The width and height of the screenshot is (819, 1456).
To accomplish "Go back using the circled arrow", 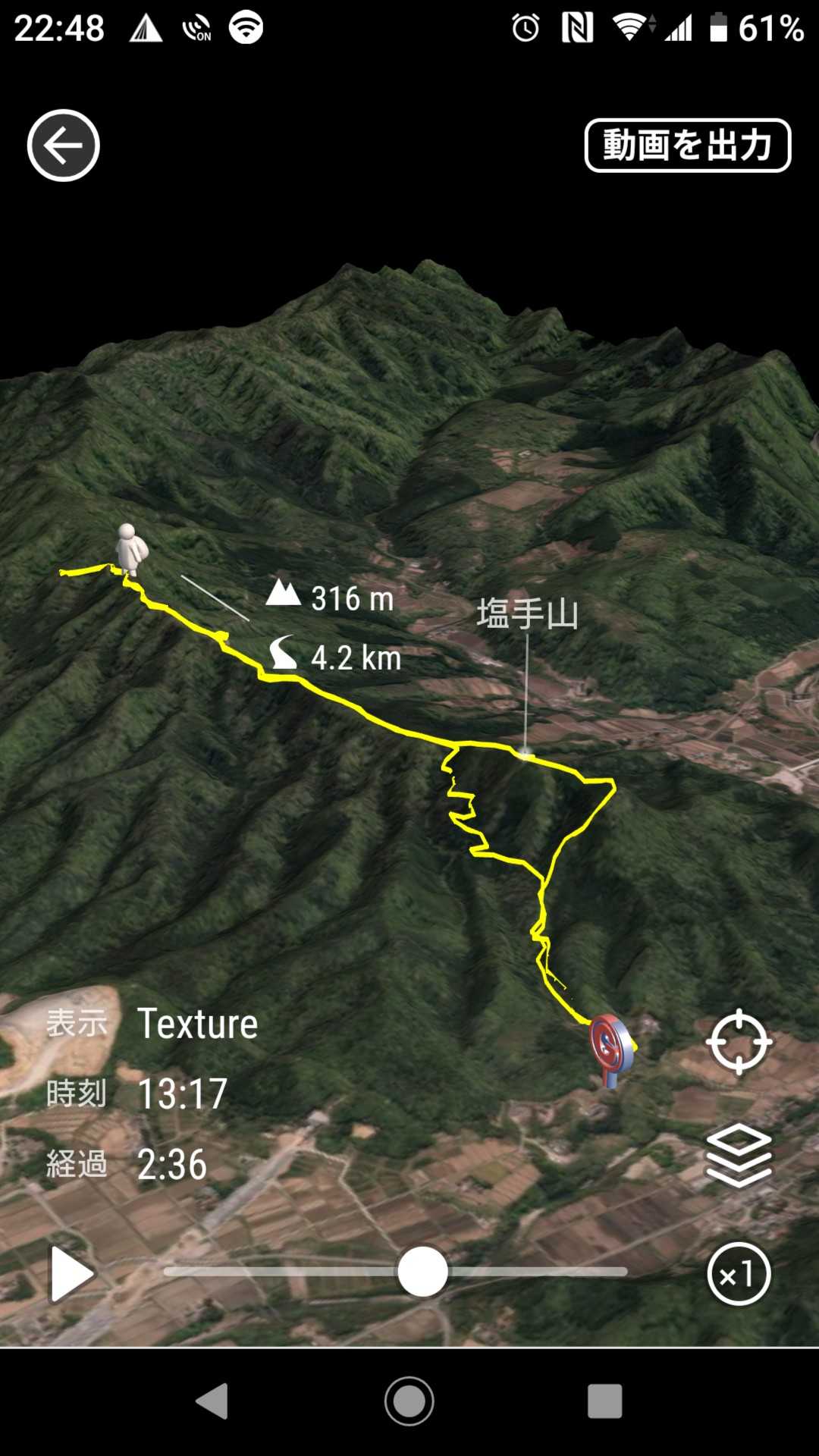I will (64, 146).
